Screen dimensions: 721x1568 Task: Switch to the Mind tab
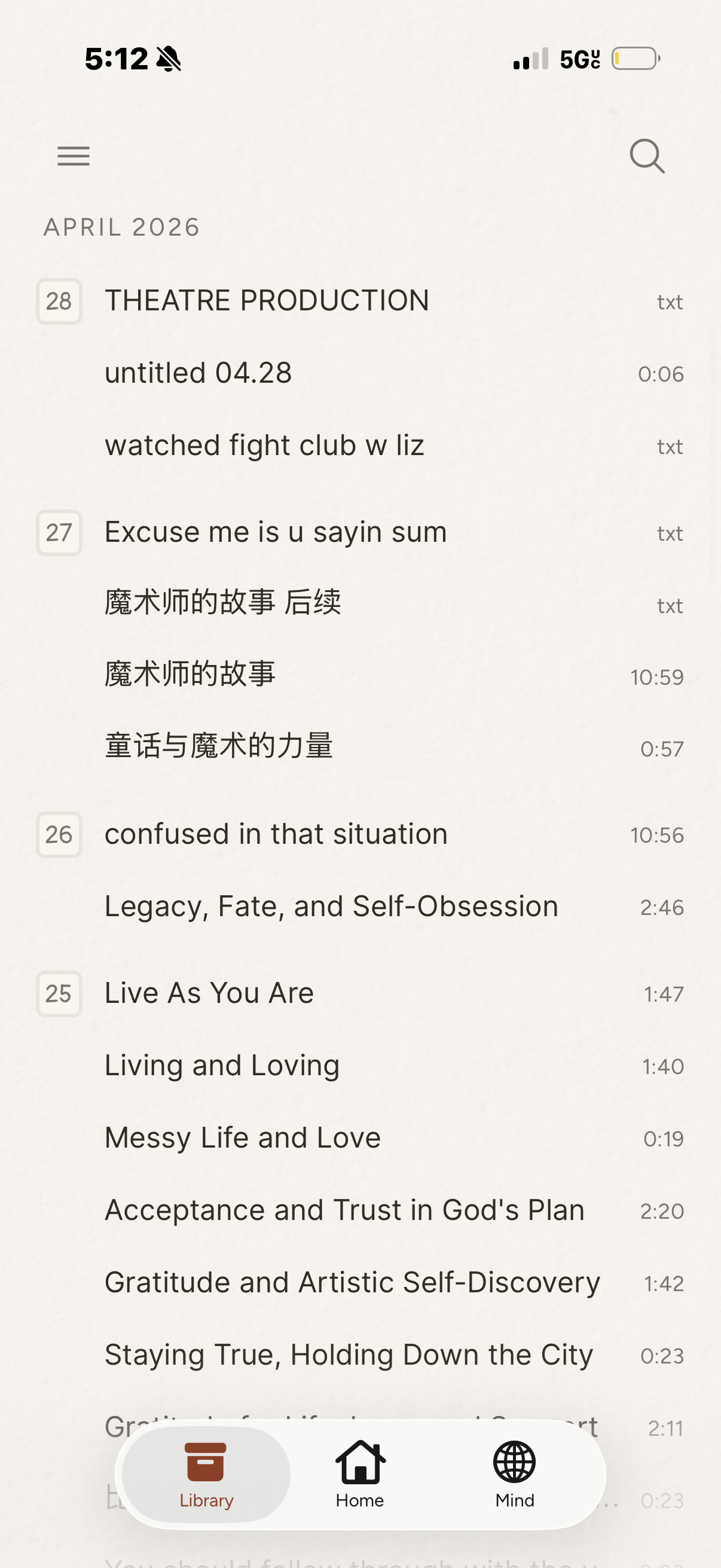pyautogui.click(x=514, y=1474)
